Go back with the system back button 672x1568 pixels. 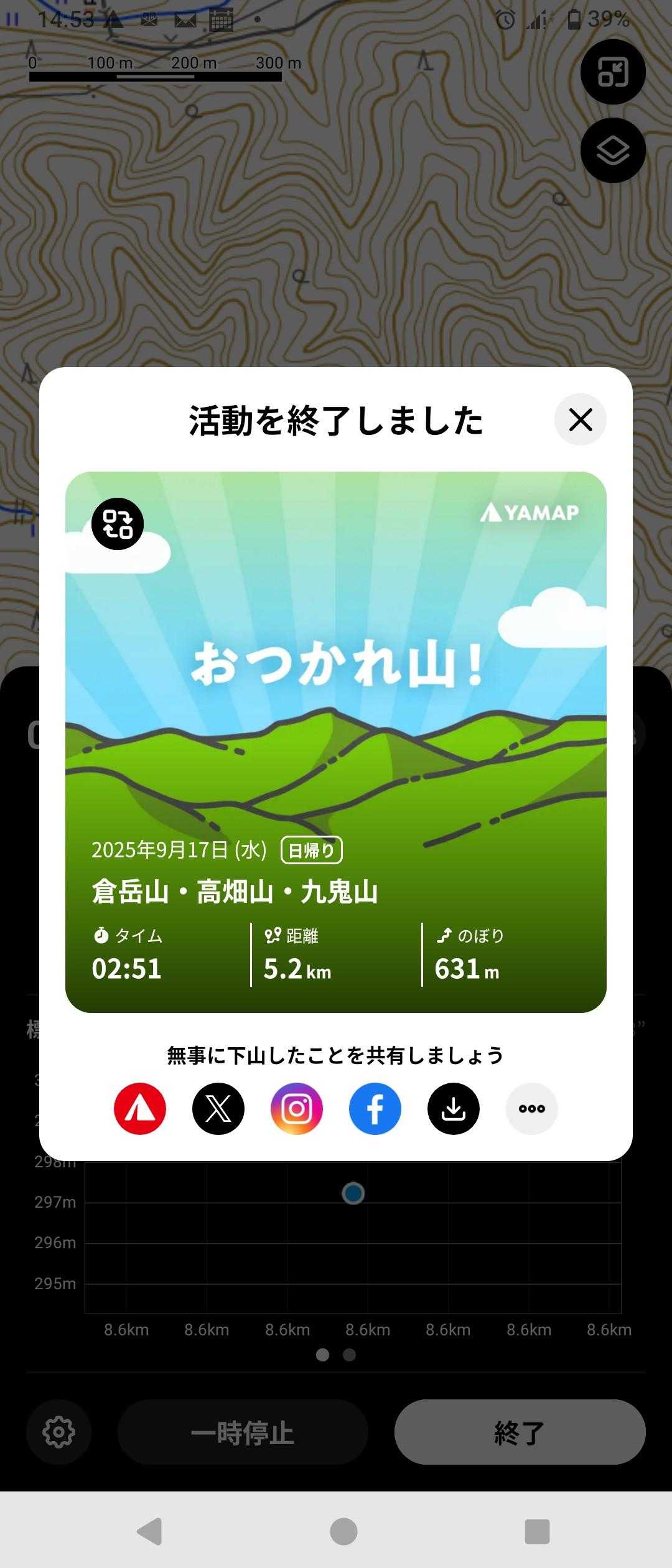[150, 1531]
